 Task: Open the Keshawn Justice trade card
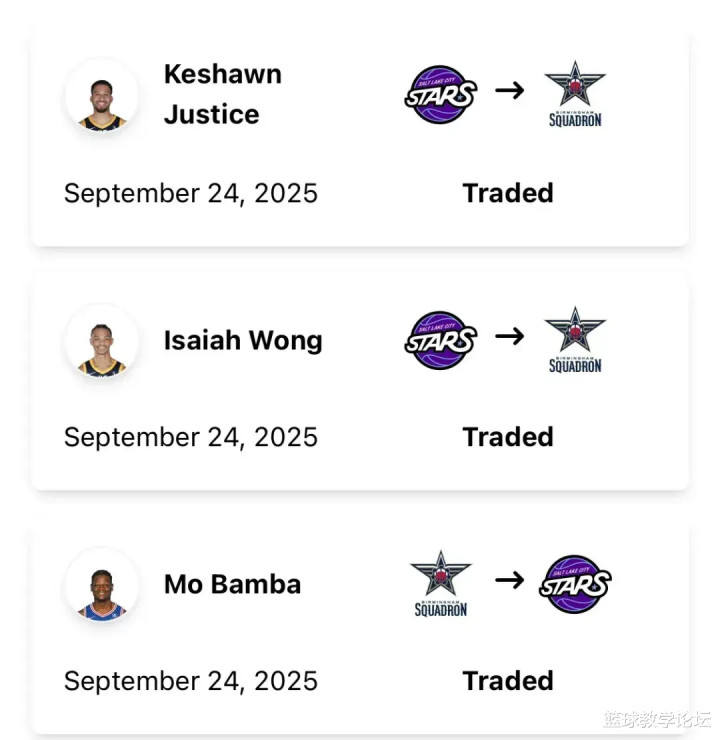click(x=360, y=140)
